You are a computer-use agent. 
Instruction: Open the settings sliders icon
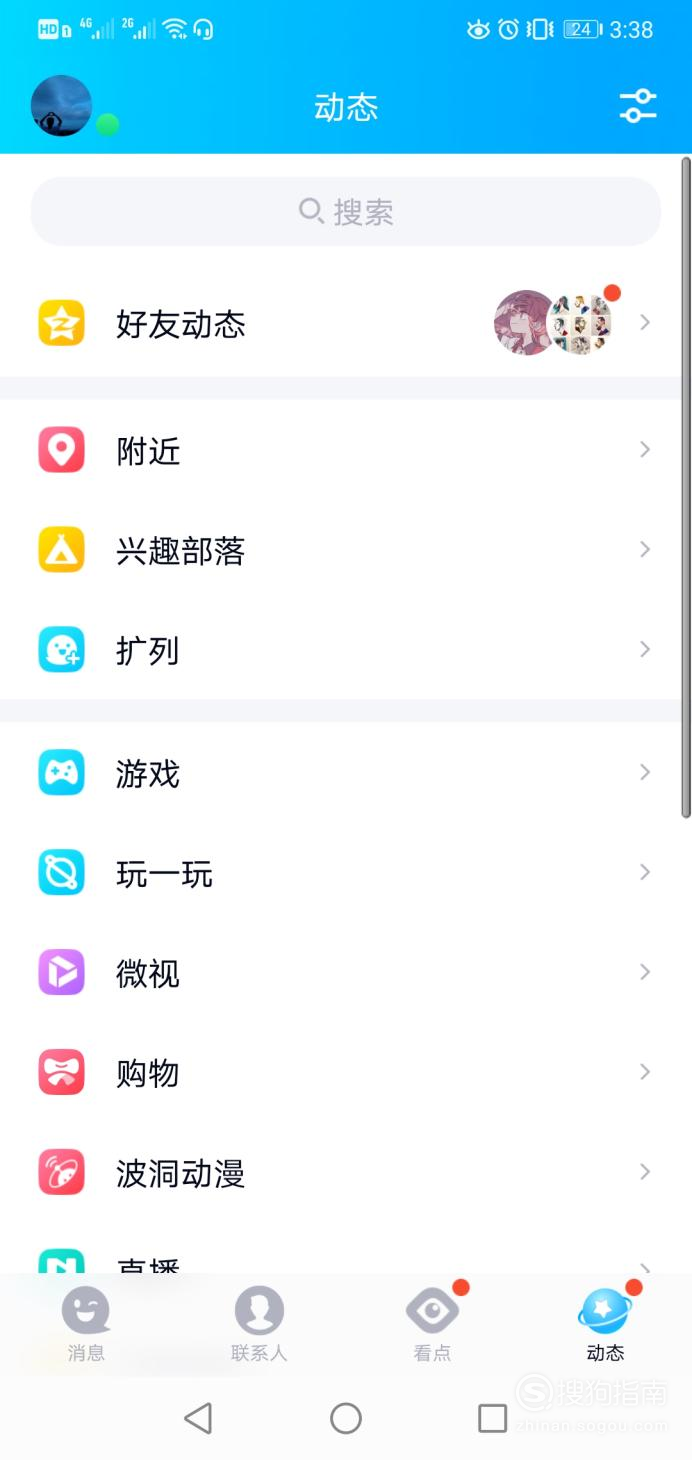637,106
